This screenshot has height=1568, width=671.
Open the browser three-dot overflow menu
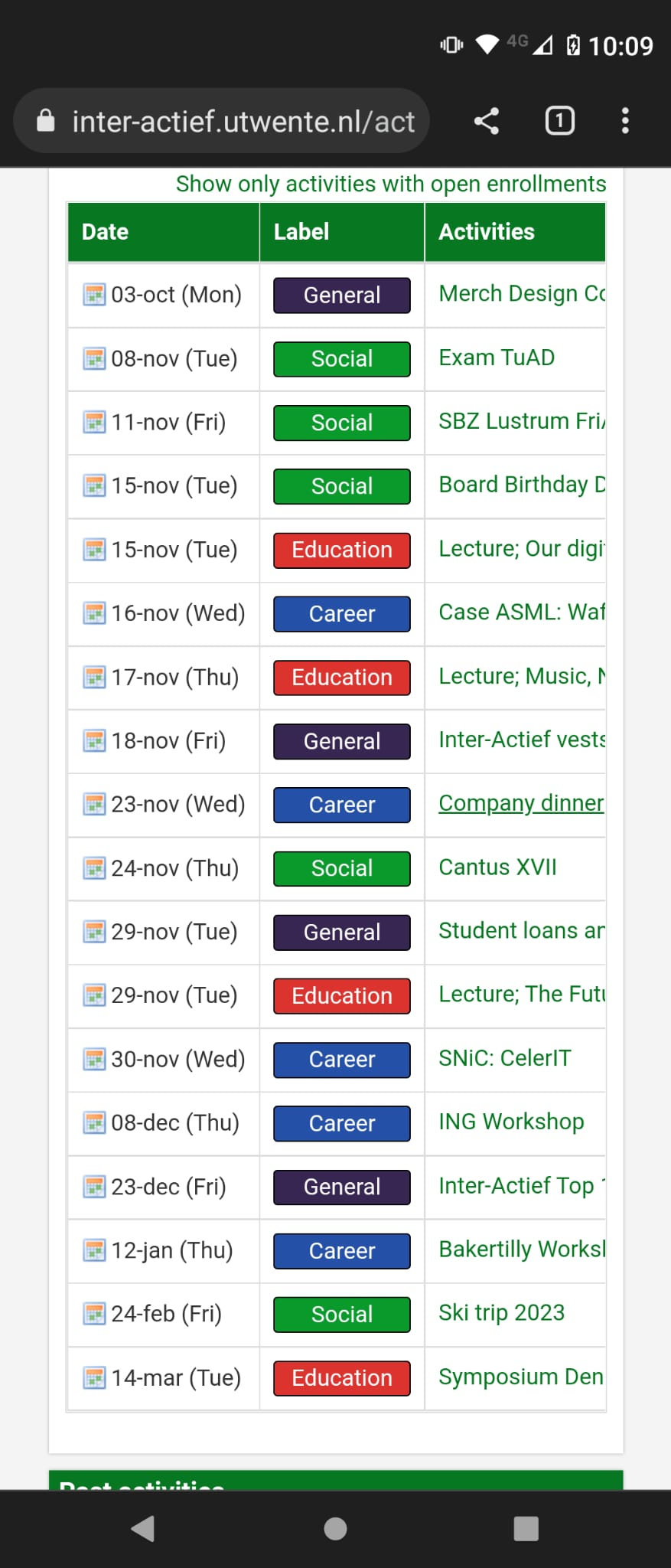626,120
